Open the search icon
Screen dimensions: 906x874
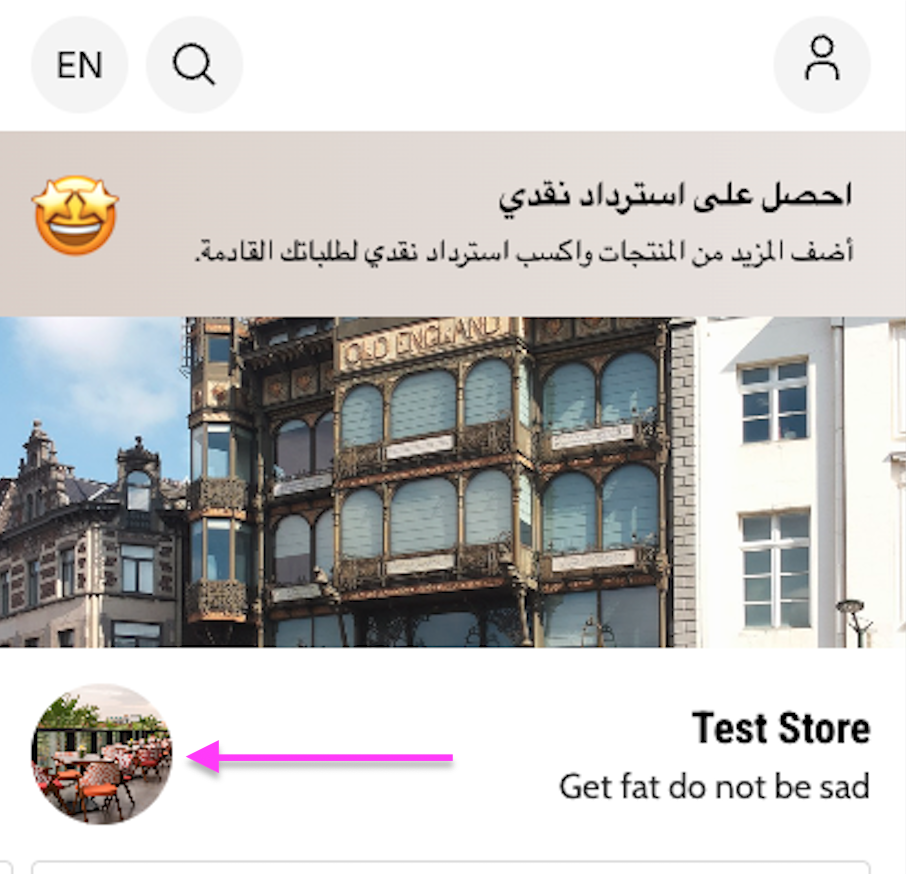point(194,65)
